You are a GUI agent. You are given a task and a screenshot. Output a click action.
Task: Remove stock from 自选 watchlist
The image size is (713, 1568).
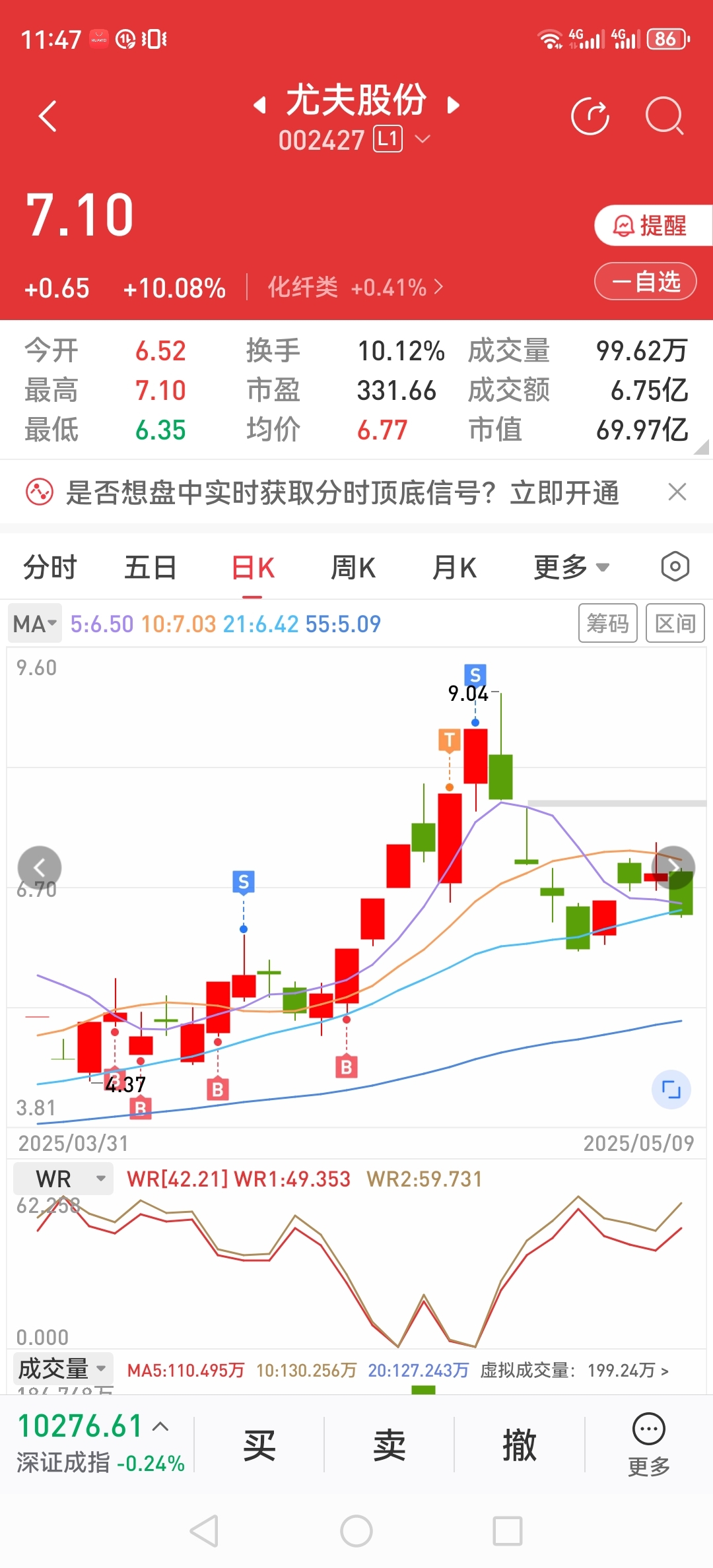pos(646,282)
